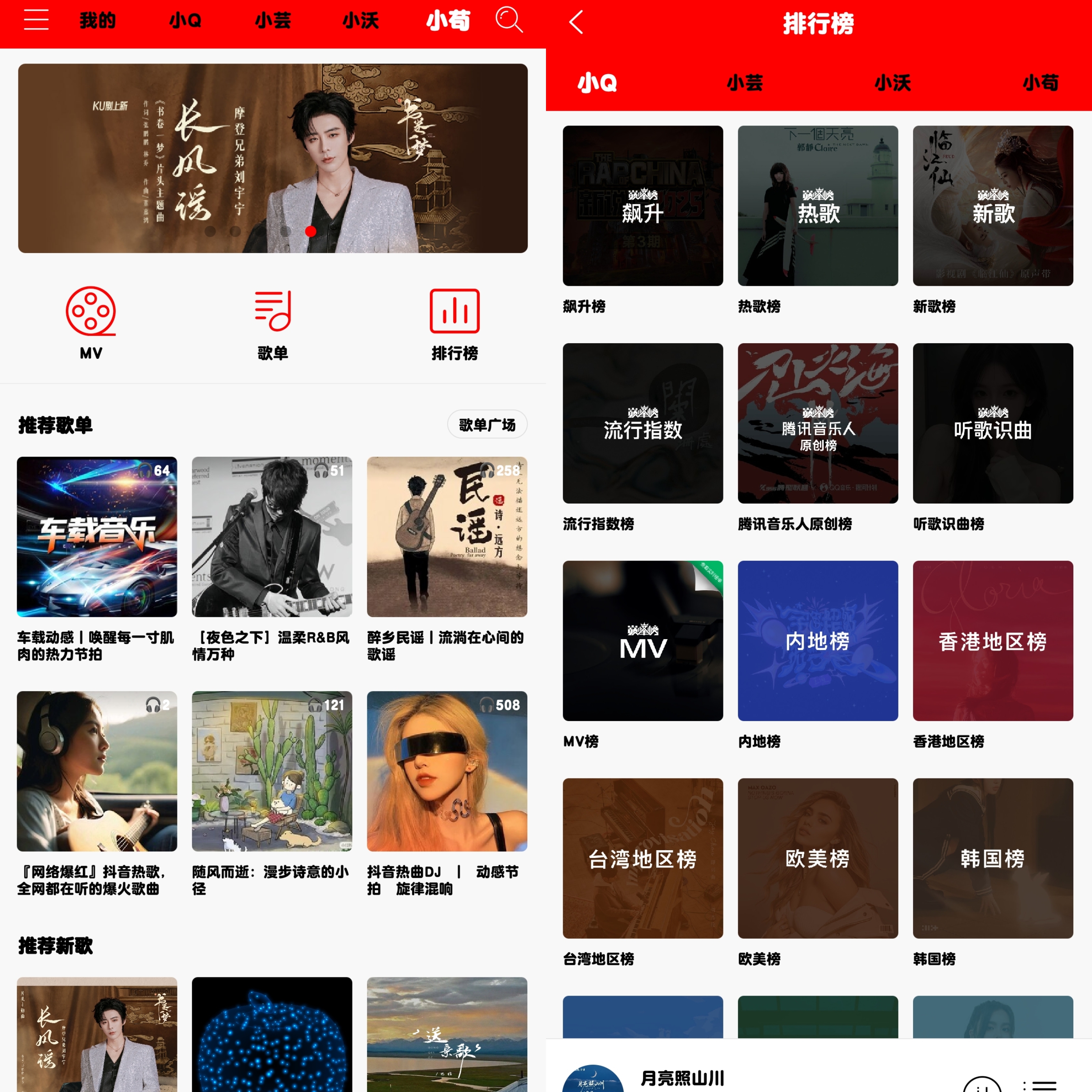Tap the 排行榜 chart shortcut icon
The height and width of the screenshot is (1092, 1092).
[x=454, y=312]
